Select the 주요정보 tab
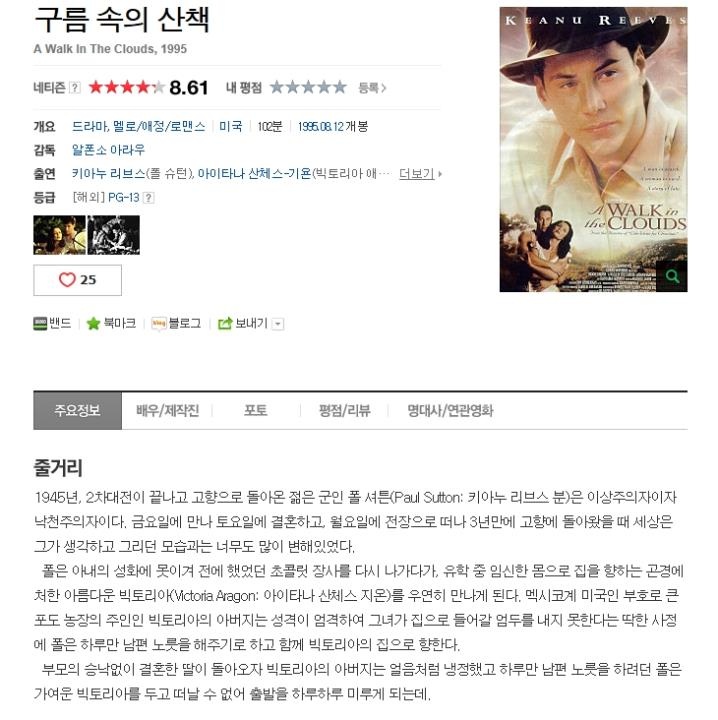 (77, 411)
